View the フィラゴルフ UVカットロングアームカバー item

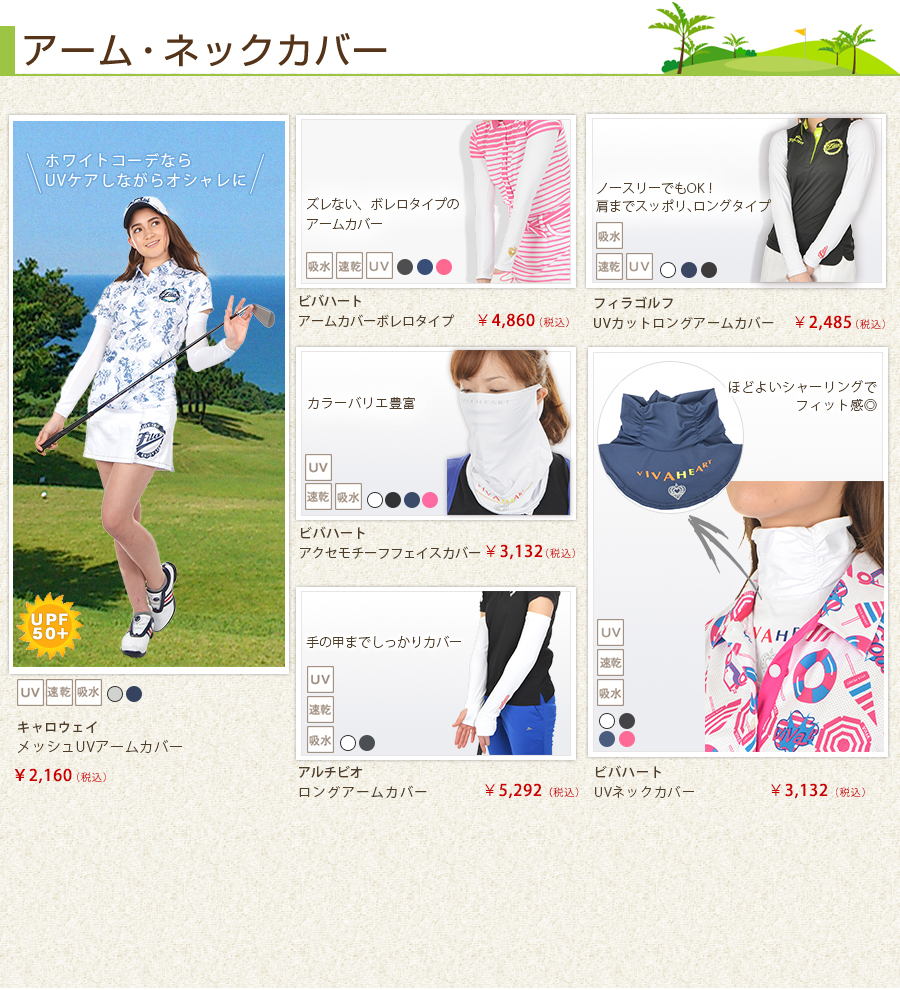coord(736,201)
